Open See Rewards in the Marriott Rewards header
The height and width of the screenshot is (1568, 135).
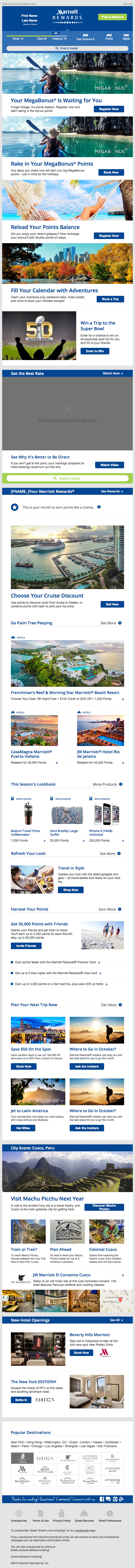coord(111,491)
